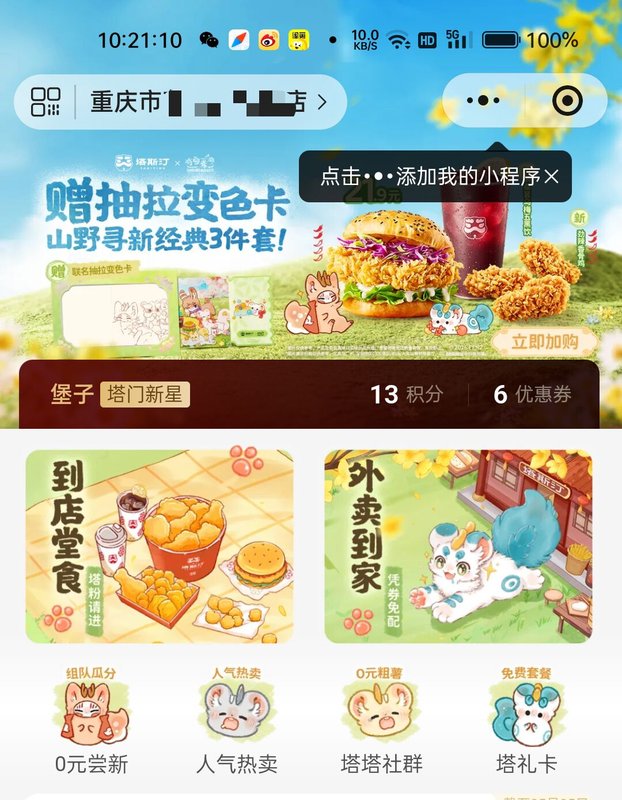Open the 0元尝新 shortcut
Image resolution: width=622 pixels, height=800 pixels.
(x=91, y=722)
